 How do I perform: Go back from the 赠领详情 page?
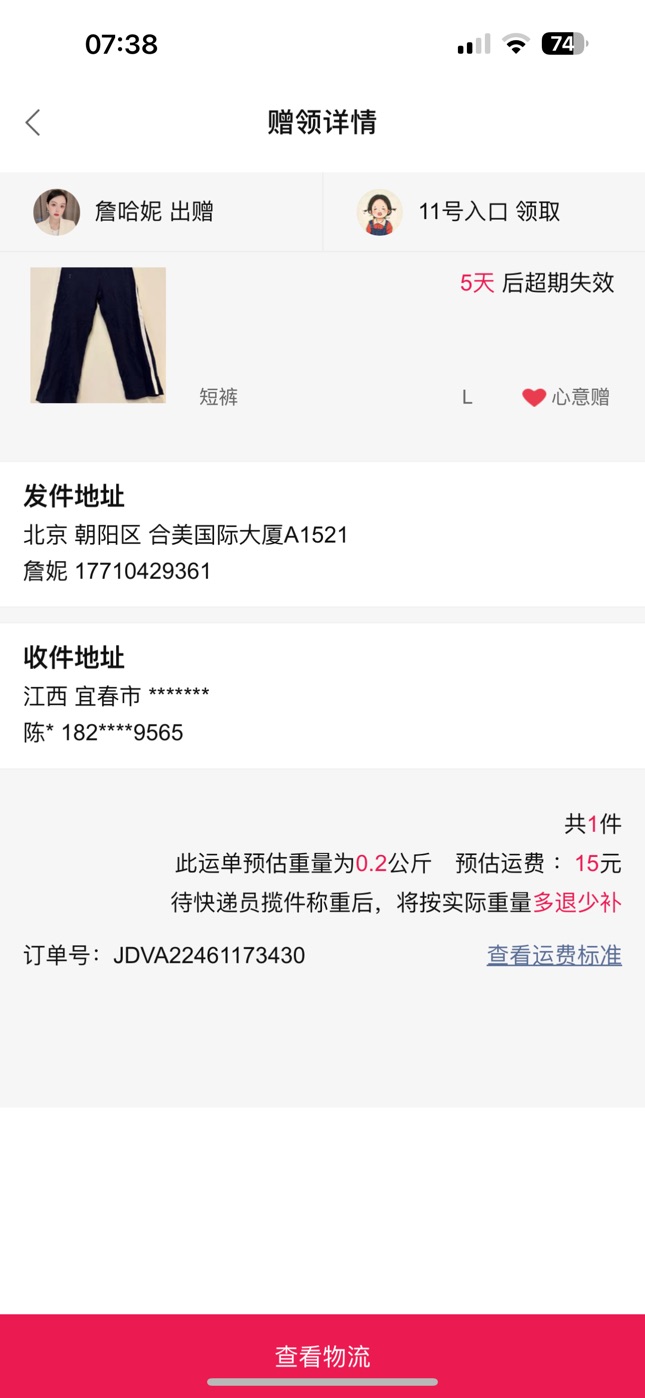[x=33, y=123]
